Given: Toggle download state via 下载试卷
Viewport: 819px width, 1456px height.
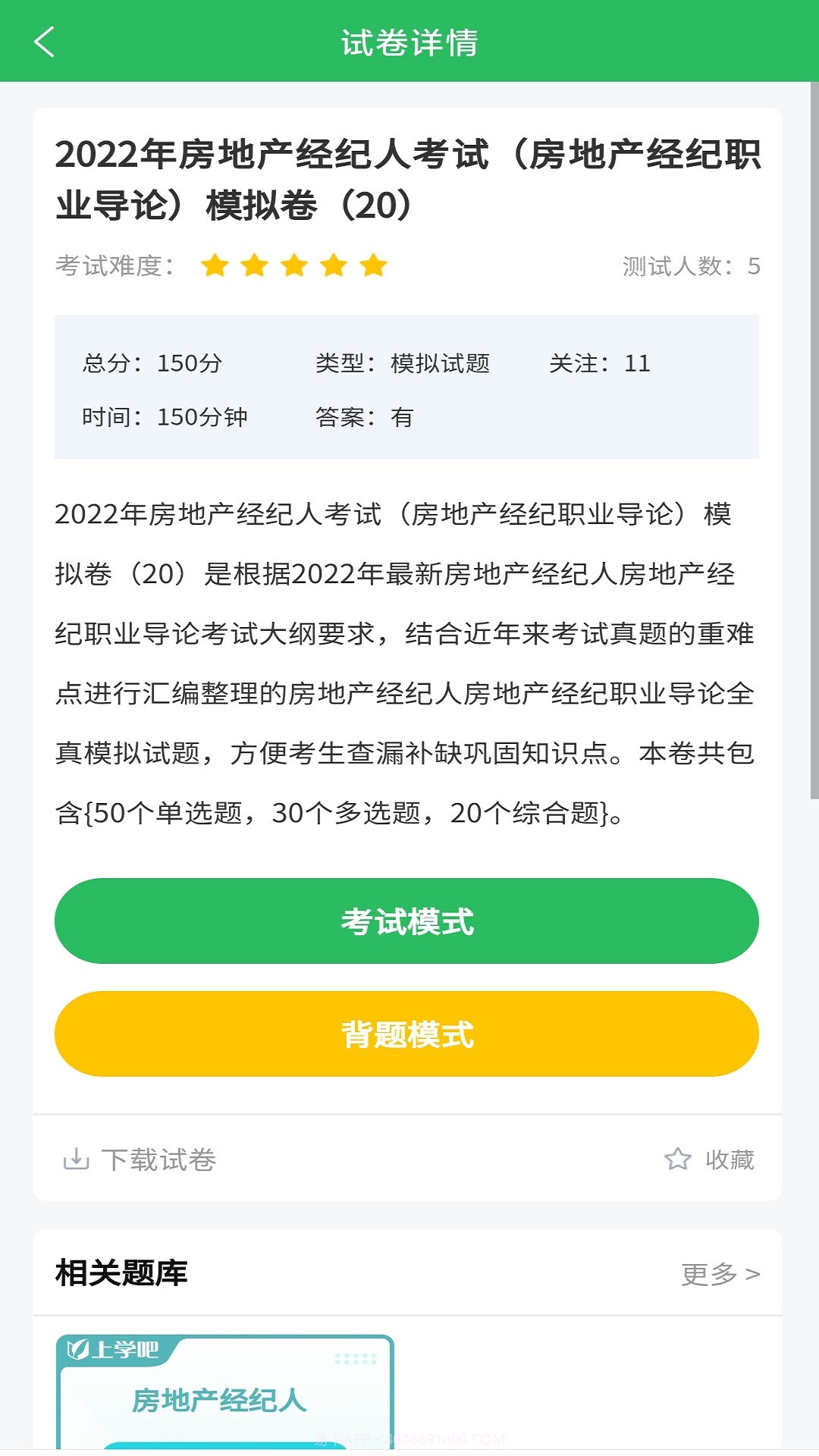Looking at the screenshot, I should pyautogui.click(x=159, y=1159).
